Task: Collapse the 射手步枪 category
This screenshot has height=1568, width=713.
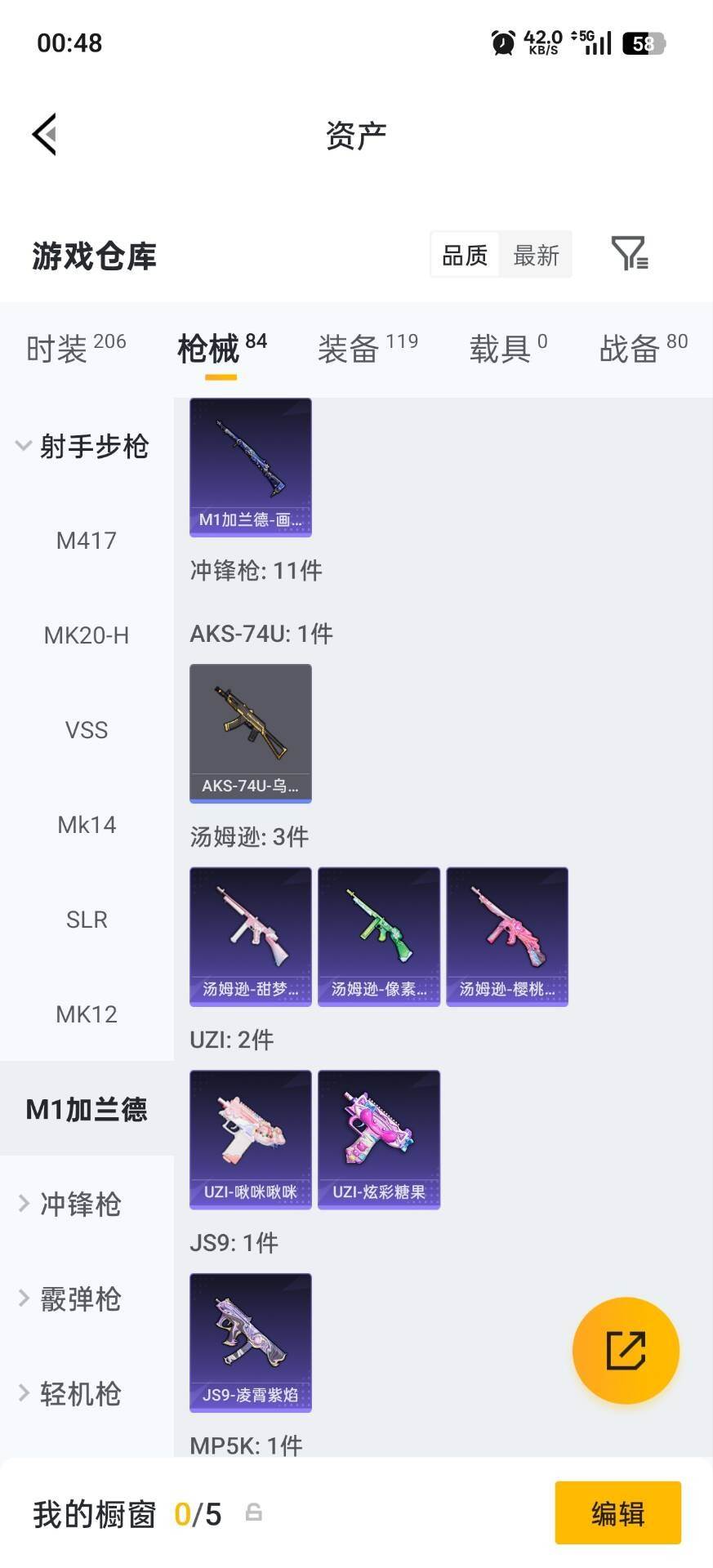Action: click(x=82, y=446)
